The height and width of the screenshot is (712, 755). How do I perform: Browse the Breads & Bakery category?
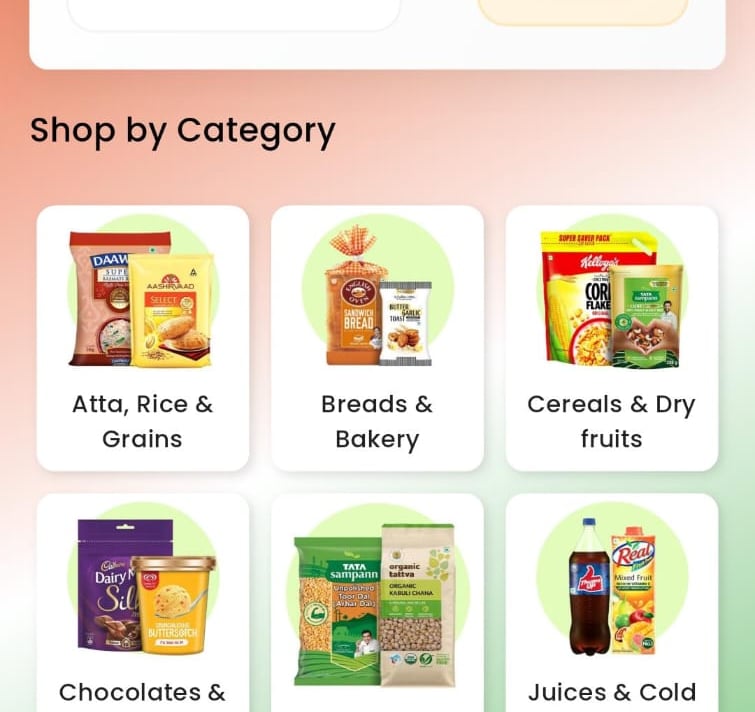[x=377, y=338]
